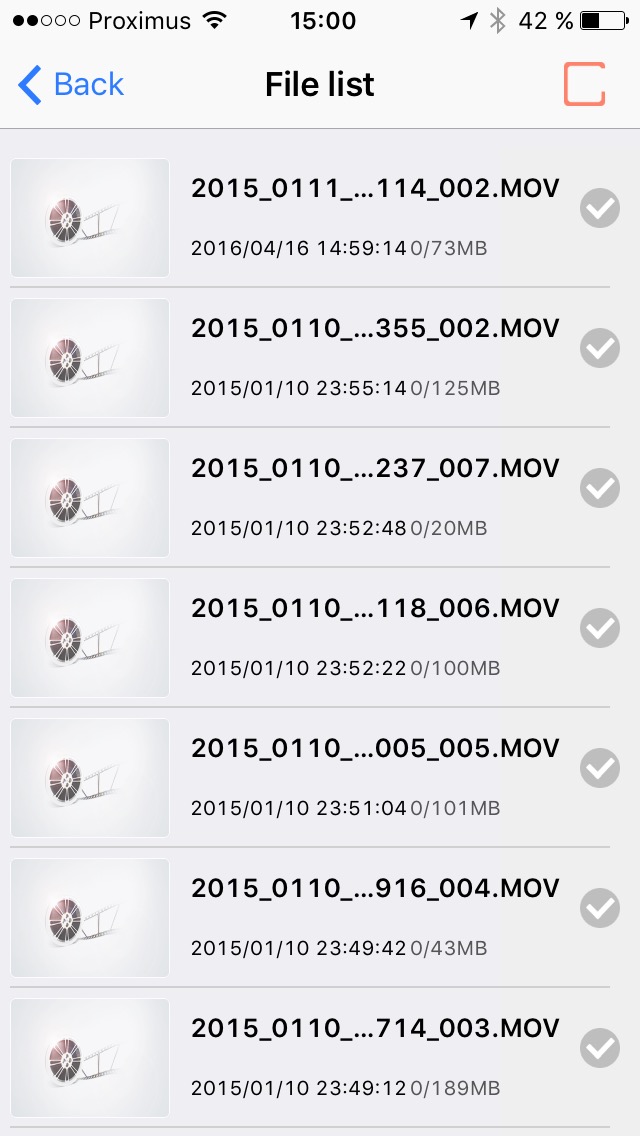This screenshot has height=1136, width=640.
Task: Go back from the File list
Action: click(70, 85)
